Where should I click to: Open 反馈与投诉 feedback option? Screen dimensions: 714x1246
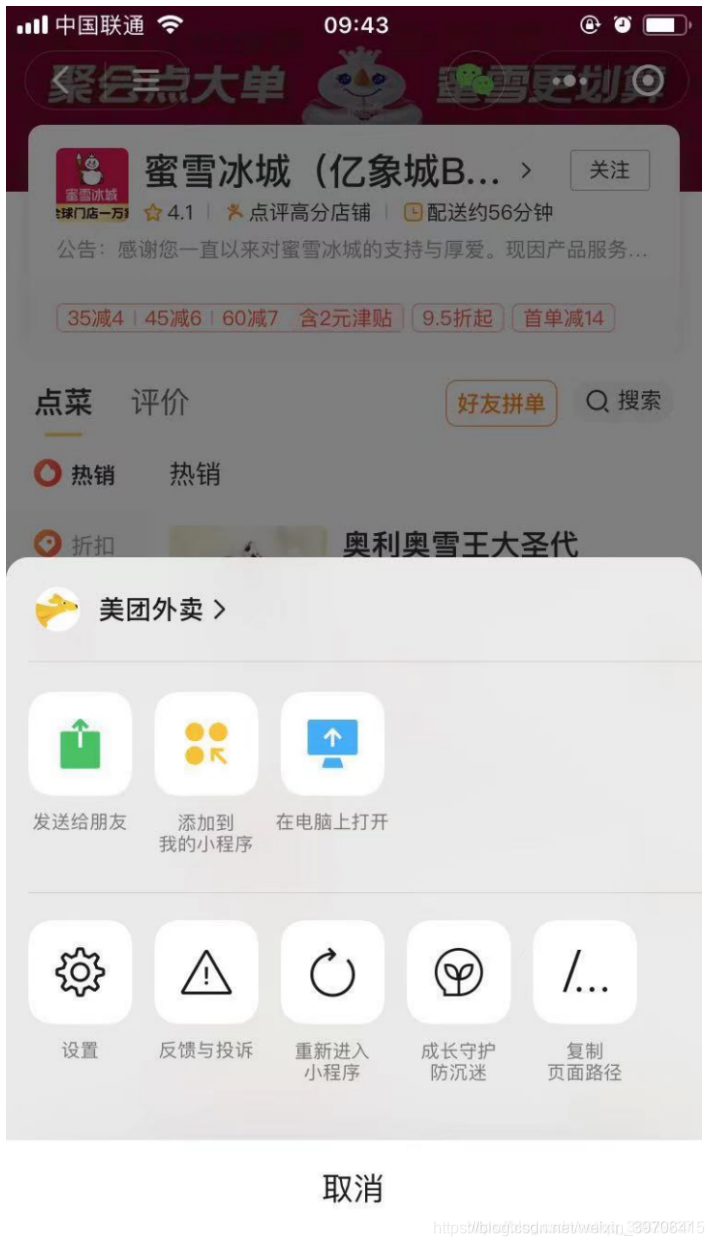click(x=206, y=972)
